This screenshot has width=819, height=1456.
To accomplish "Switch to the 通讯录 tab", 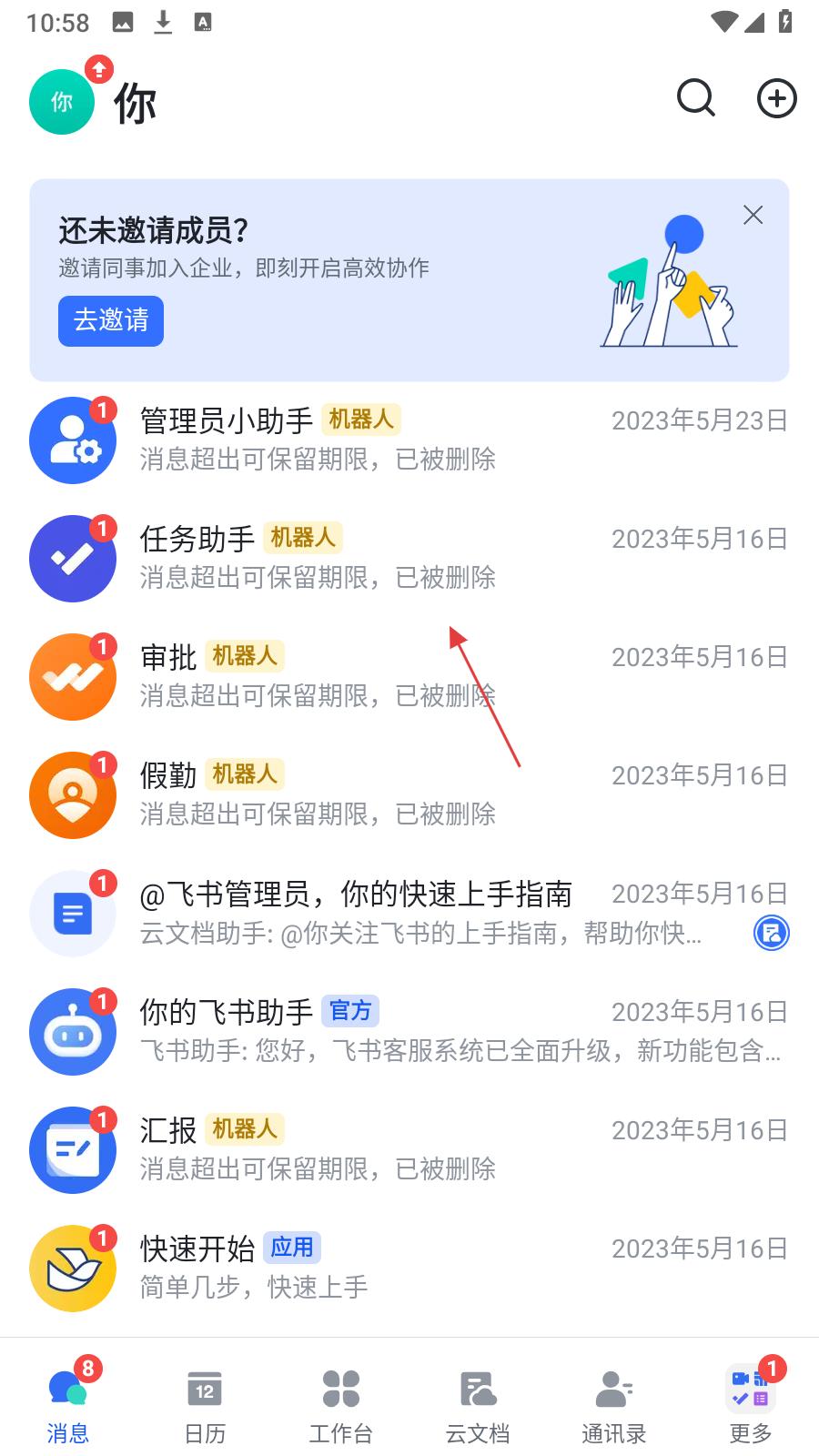I will [x=614, y=1406].
